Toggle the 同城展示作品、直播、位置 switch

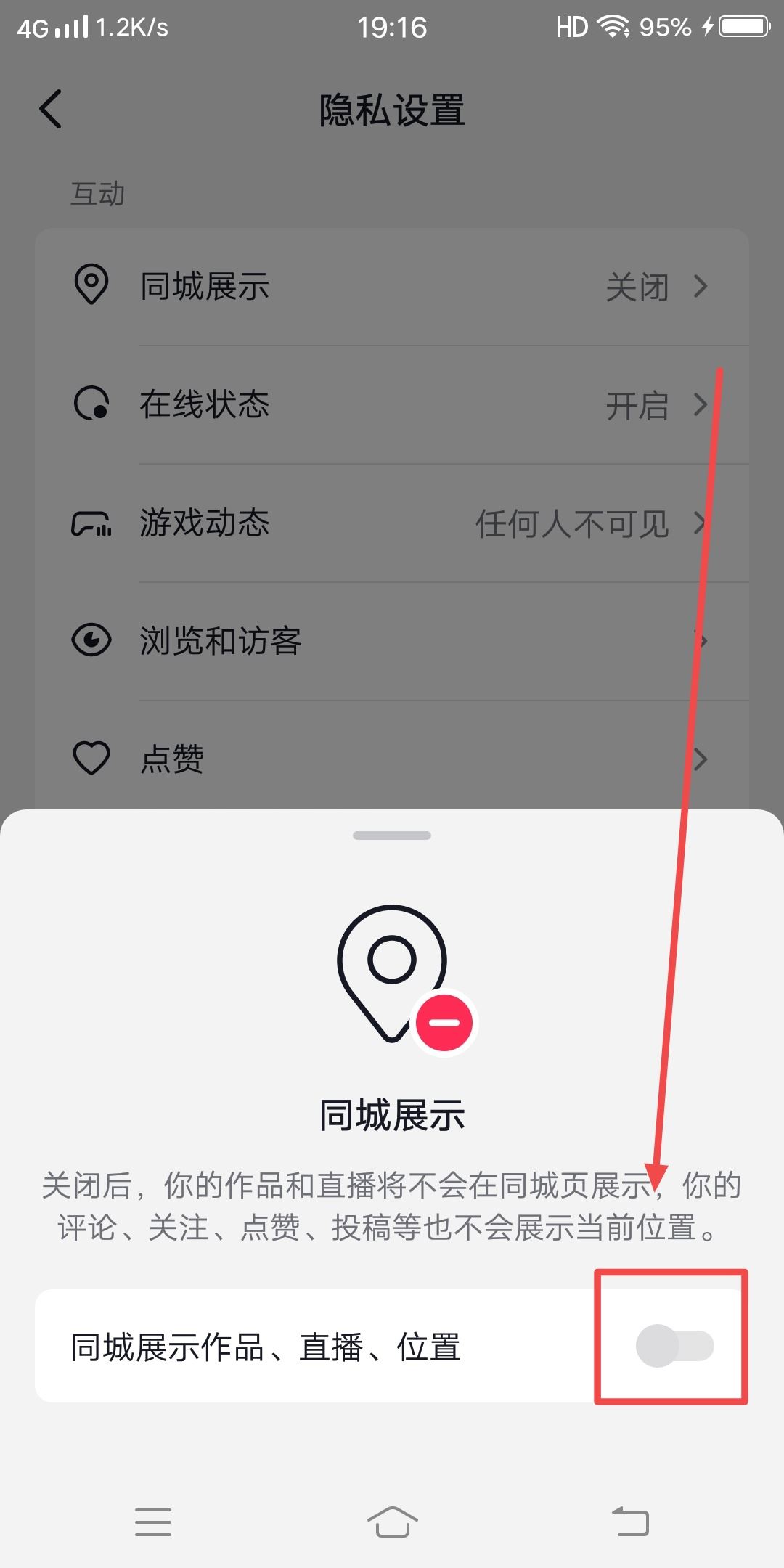674,1345
